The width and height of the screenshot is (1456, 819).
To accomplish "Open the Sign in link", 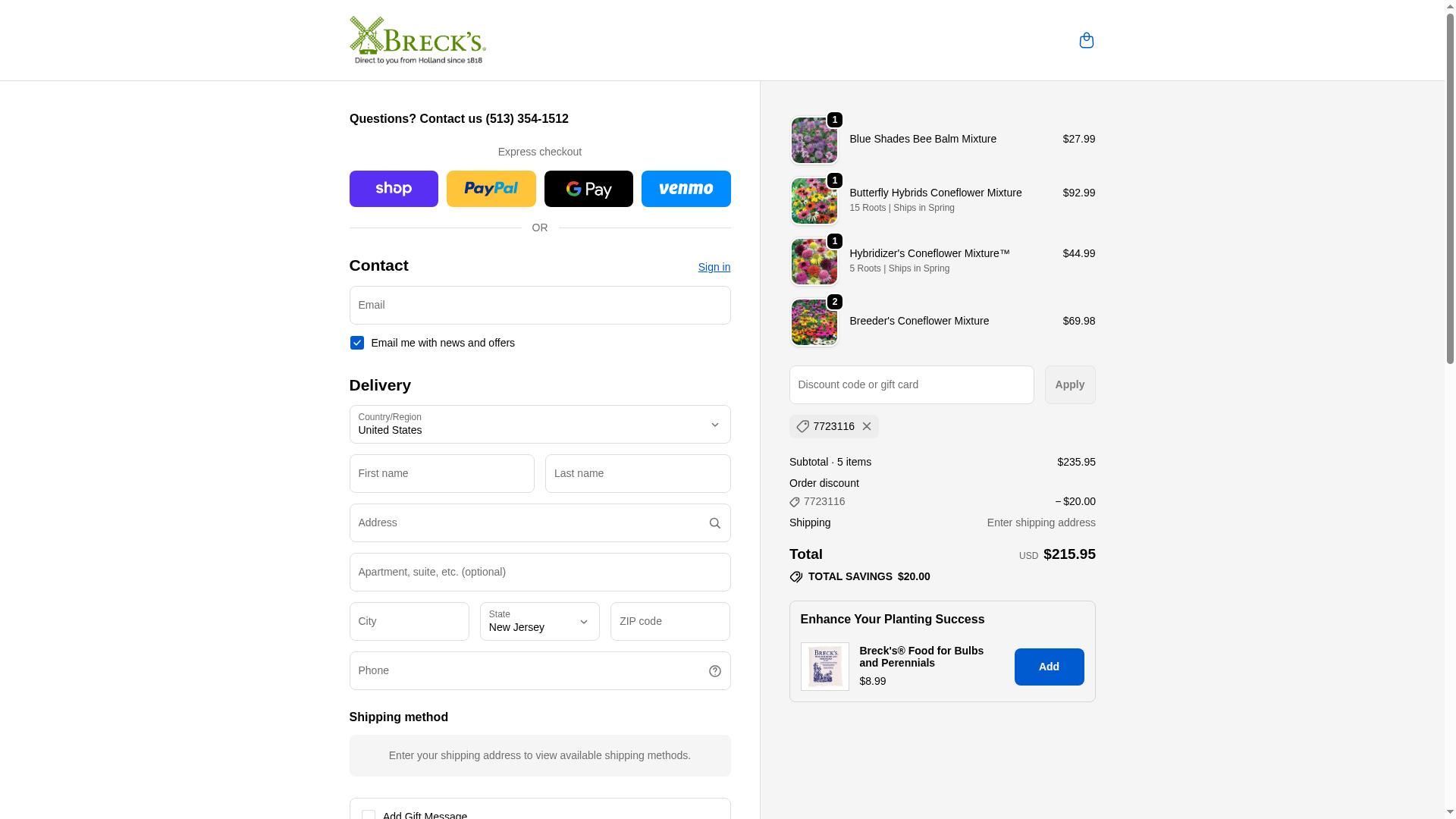I will coord(714,267).
